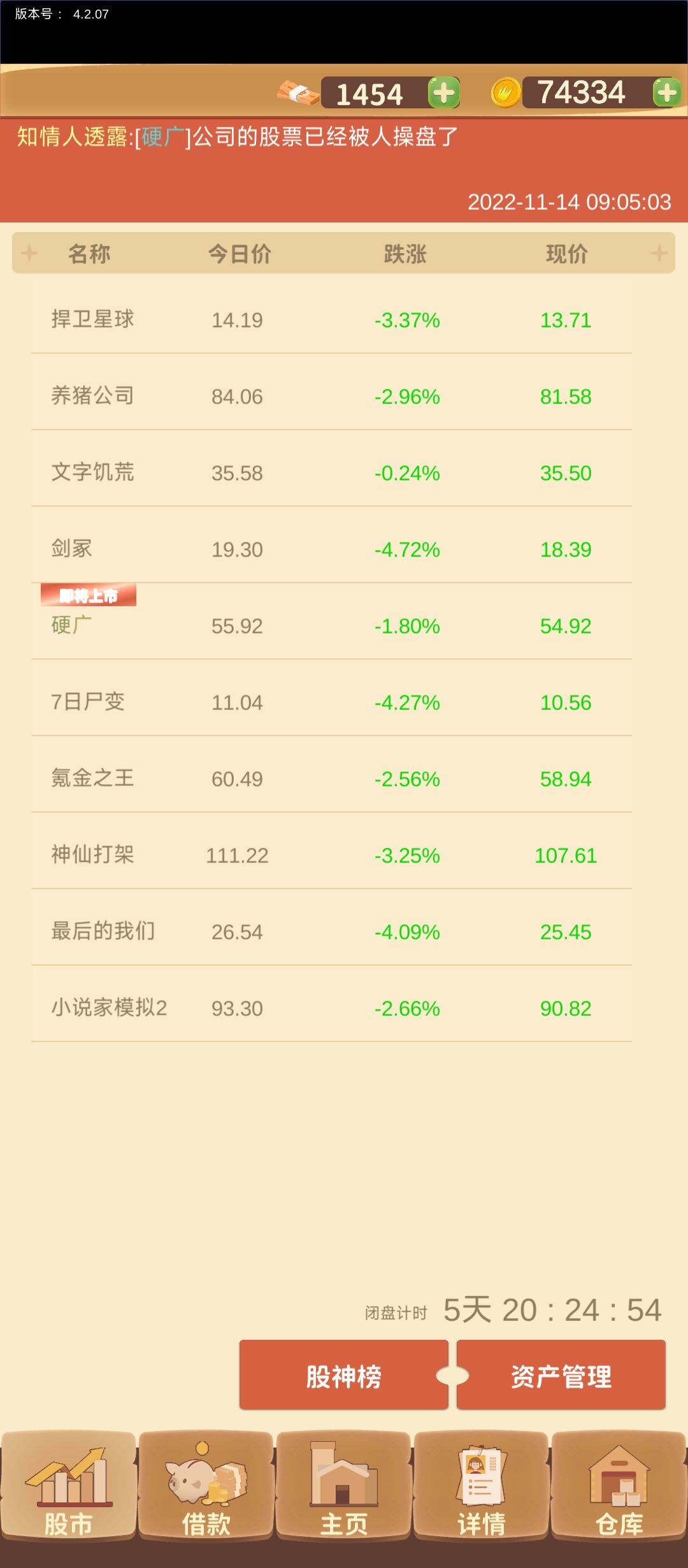Open the 养猪公司 stock row
Image resolution: width=688 pixels, height=1568 pixels.
[x=331, y=396]
